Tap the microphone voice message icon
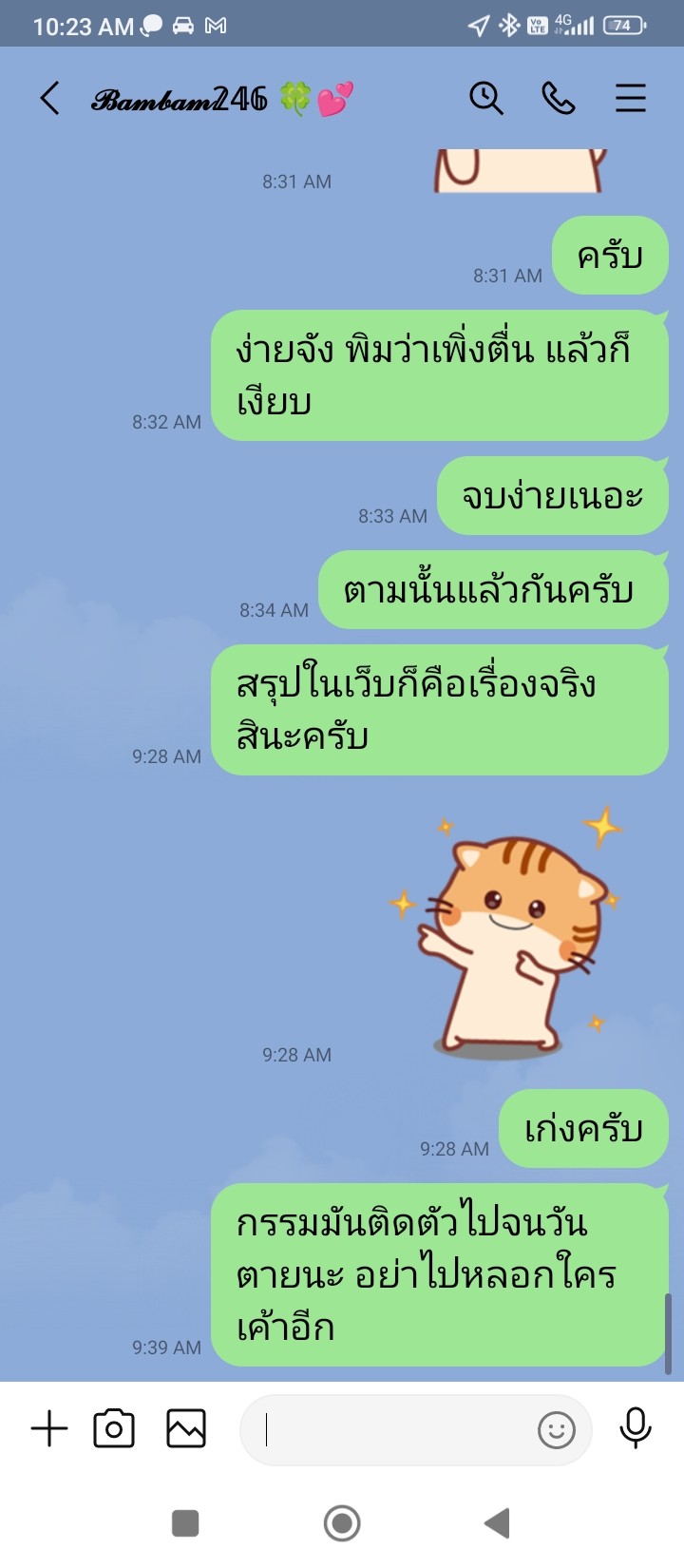 click(636, 1427)
